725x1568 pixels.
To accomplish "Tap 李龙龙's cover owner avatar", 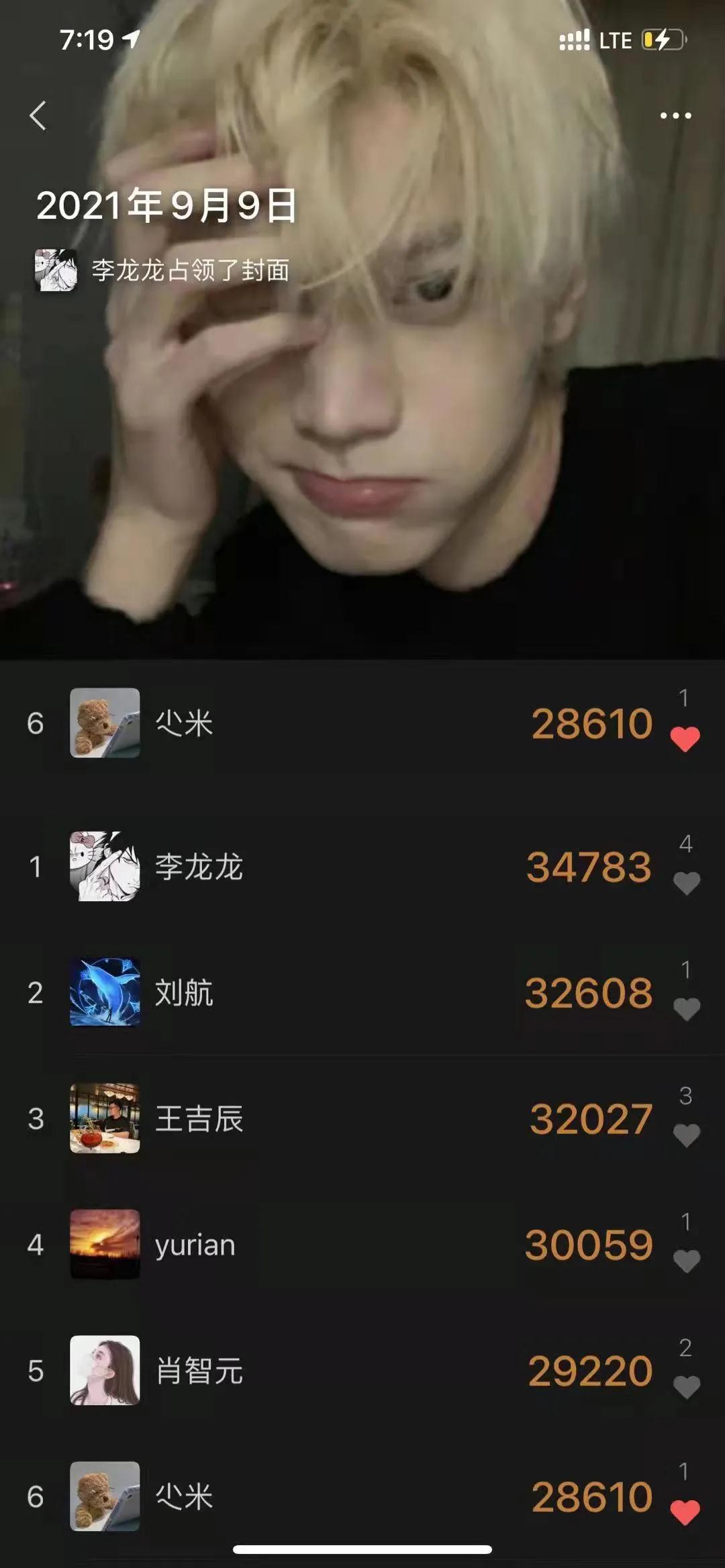I will click(x=56, y=270).
